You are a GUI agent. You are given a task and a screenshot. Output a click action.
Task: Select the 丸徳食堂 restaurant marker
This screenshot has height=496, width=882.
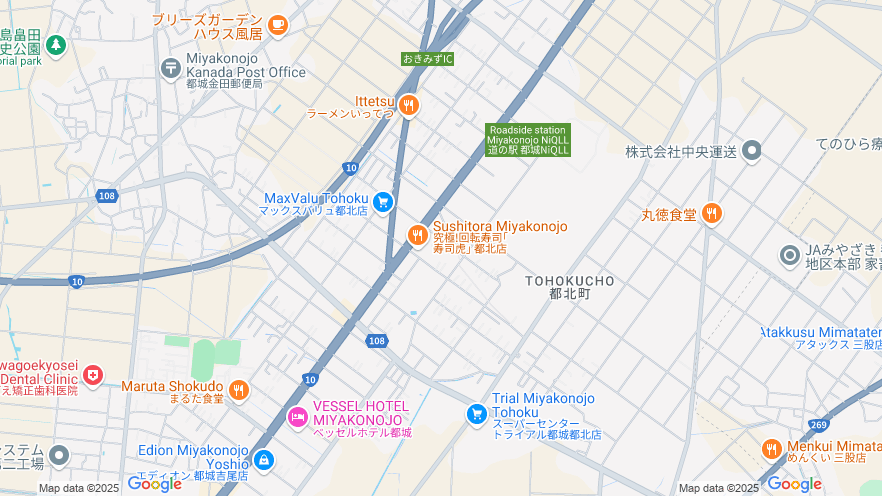711,213
